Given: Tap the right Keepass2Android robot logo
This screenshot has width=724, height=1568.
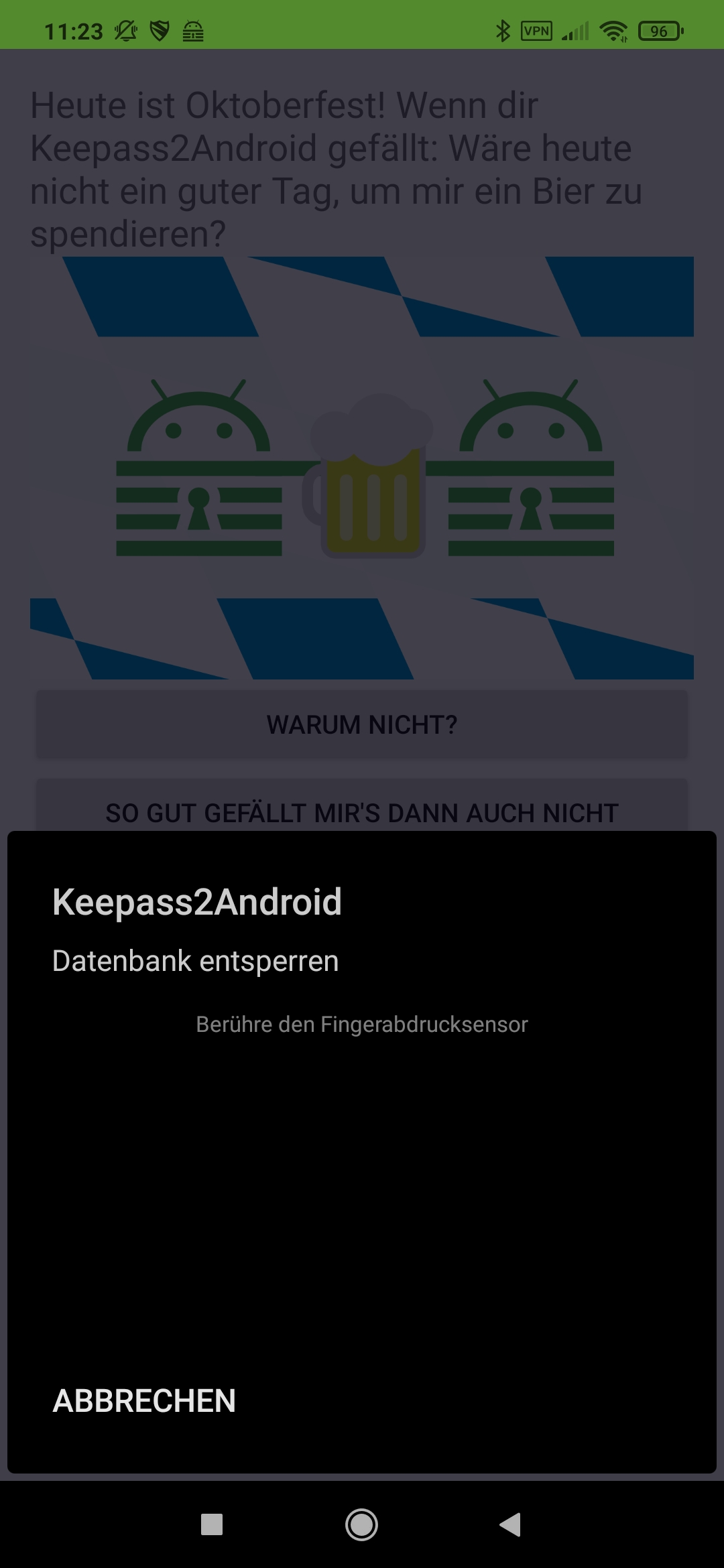Looking at the screenshot, I should tap(530, 469).
